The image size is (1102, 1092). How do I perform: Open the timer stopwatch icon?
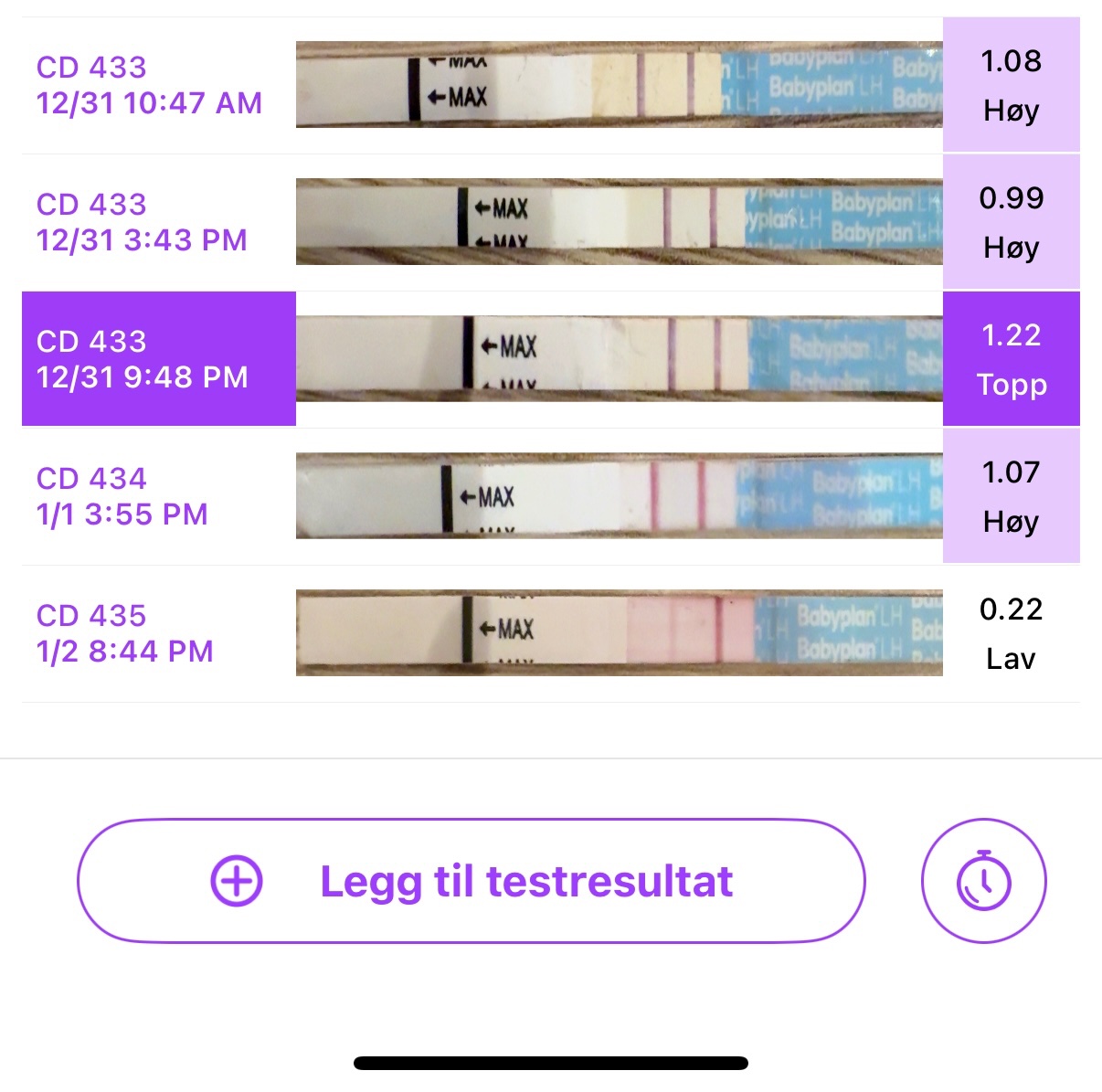983,881
